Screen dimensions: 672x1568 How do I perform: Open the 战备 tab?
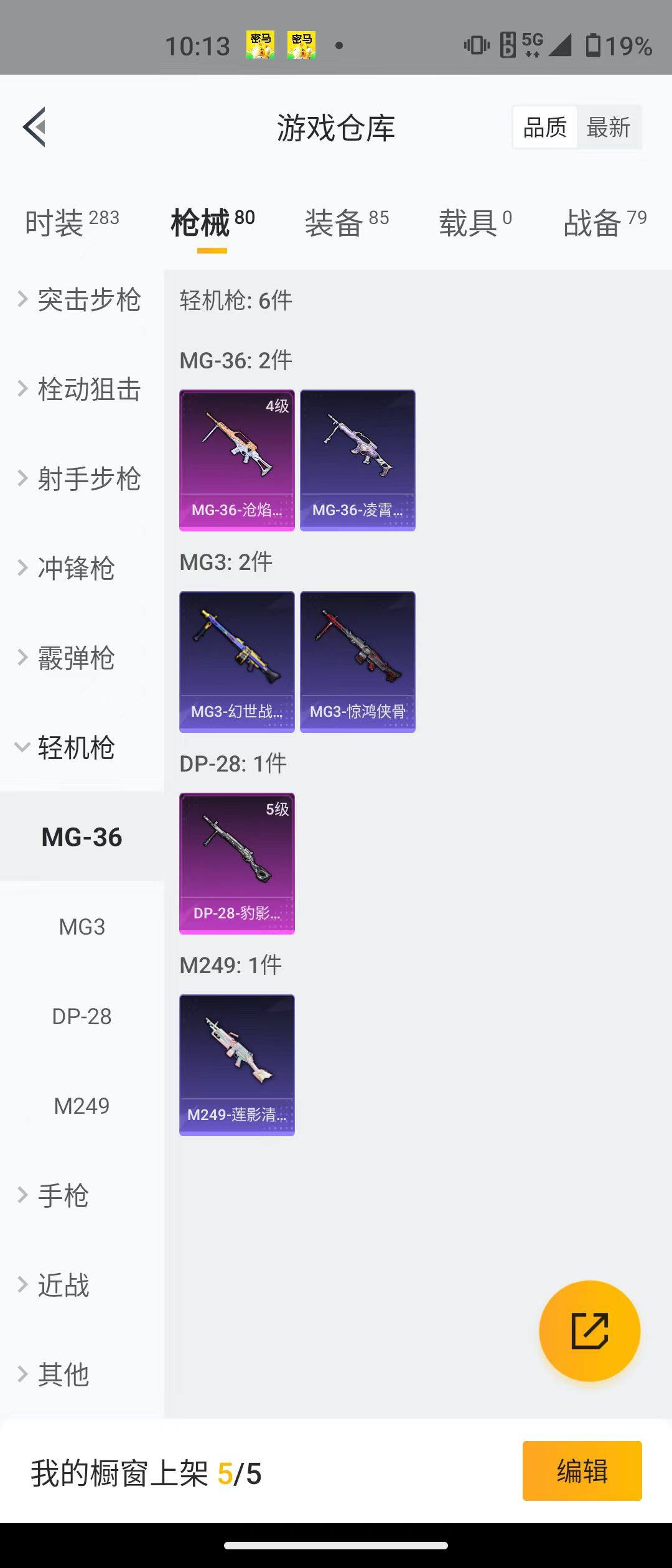(593, 223)
